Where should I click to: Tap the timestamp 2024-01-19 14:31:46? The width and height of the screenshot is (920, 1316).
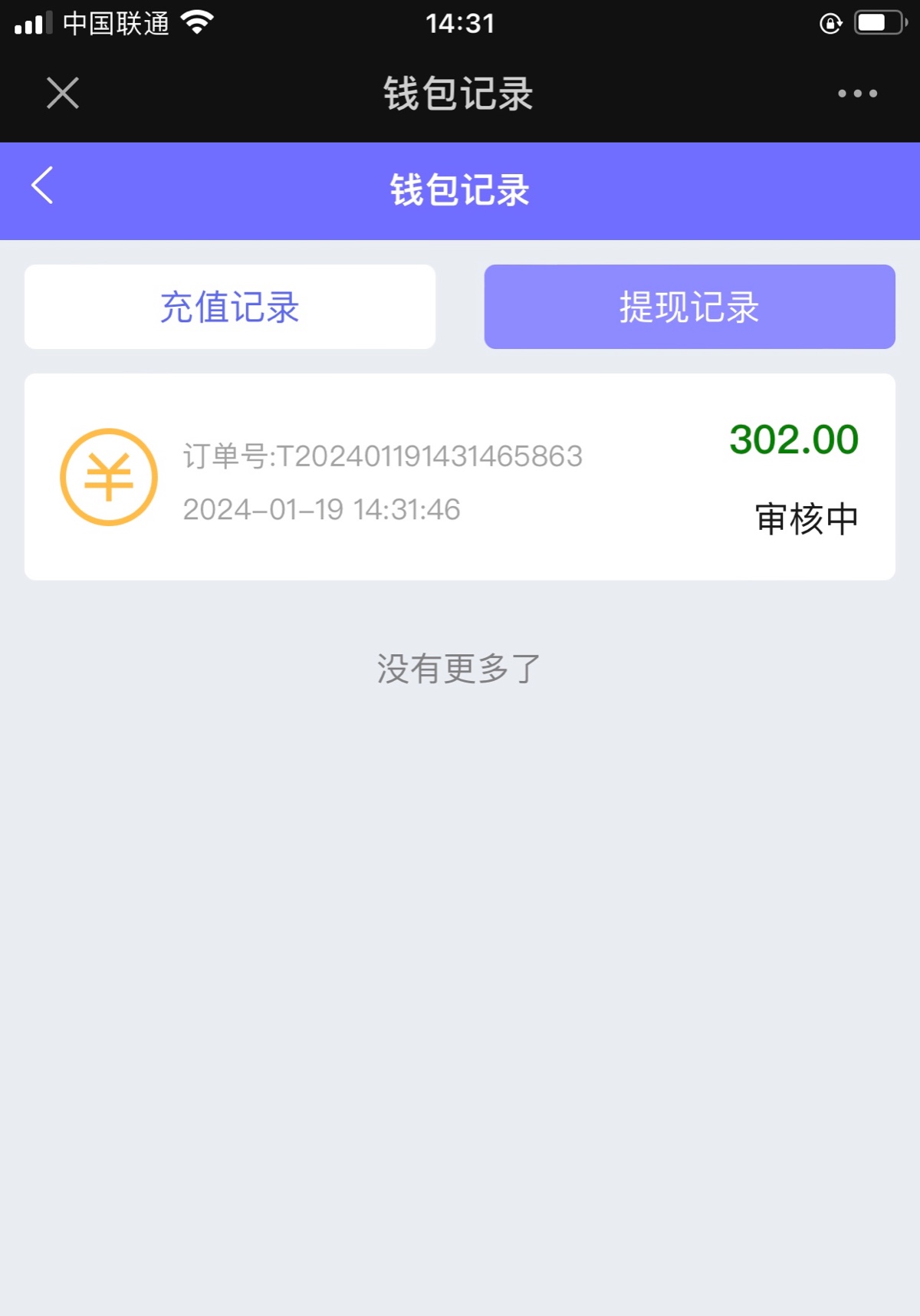(x=321, y=508)
